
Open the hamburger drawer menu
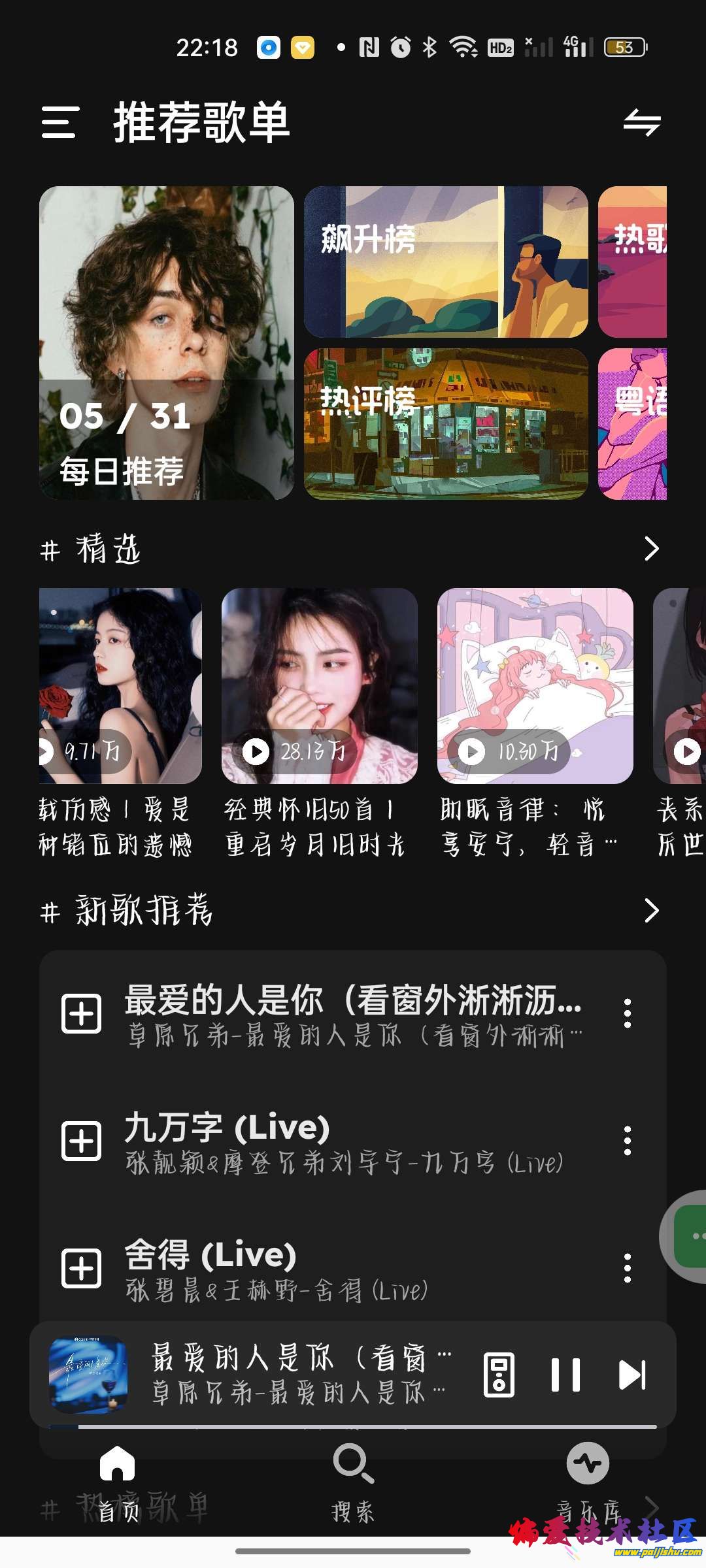(60, 122)
